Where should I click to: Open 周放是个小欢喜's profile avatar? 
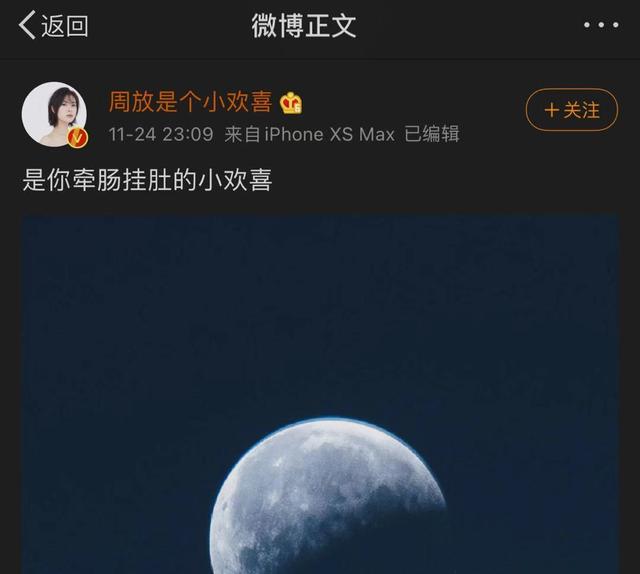[54, 113]
